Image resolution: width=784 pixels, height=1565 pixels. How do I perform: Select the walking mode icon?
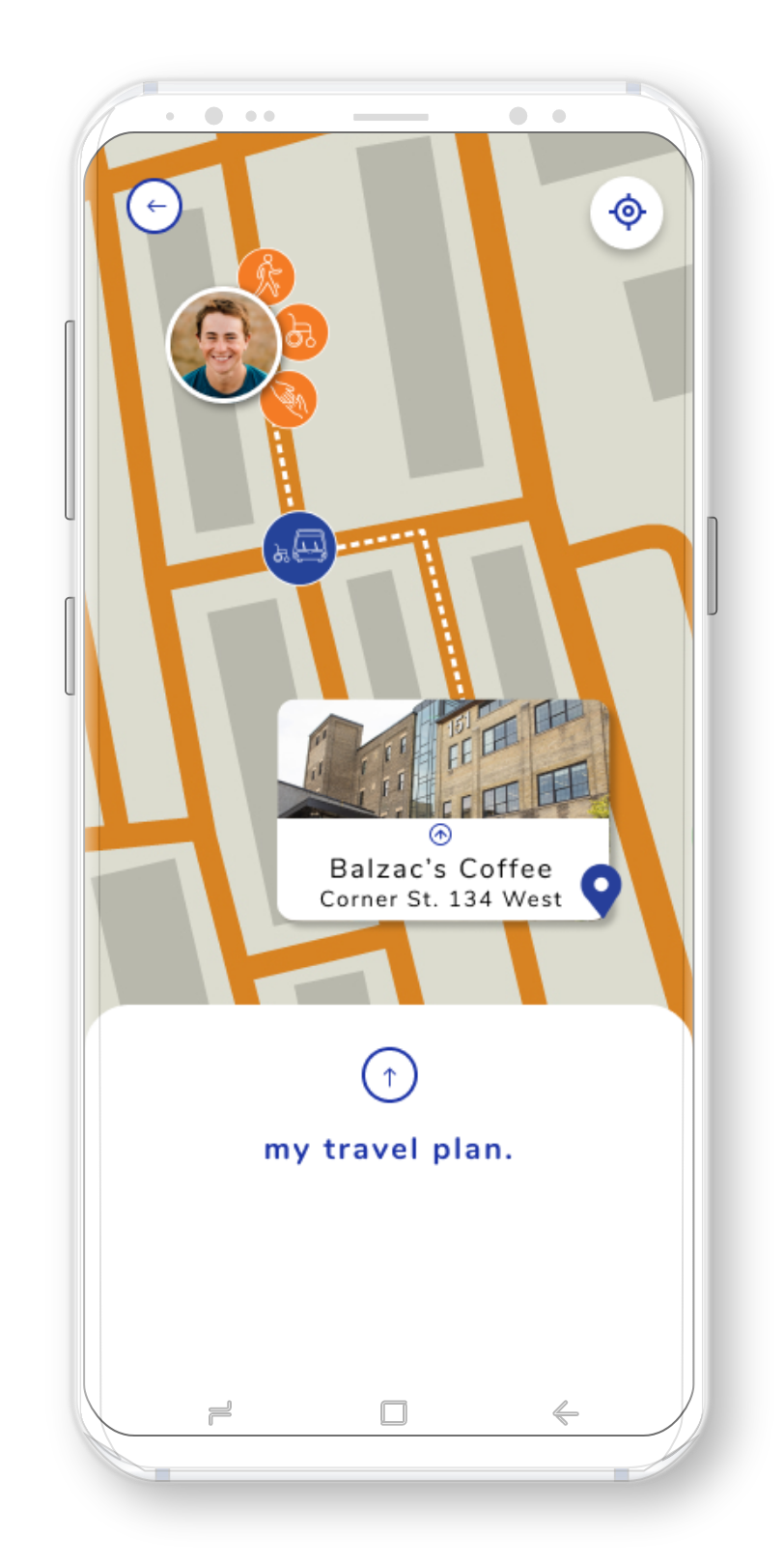[x=266, y=275]
